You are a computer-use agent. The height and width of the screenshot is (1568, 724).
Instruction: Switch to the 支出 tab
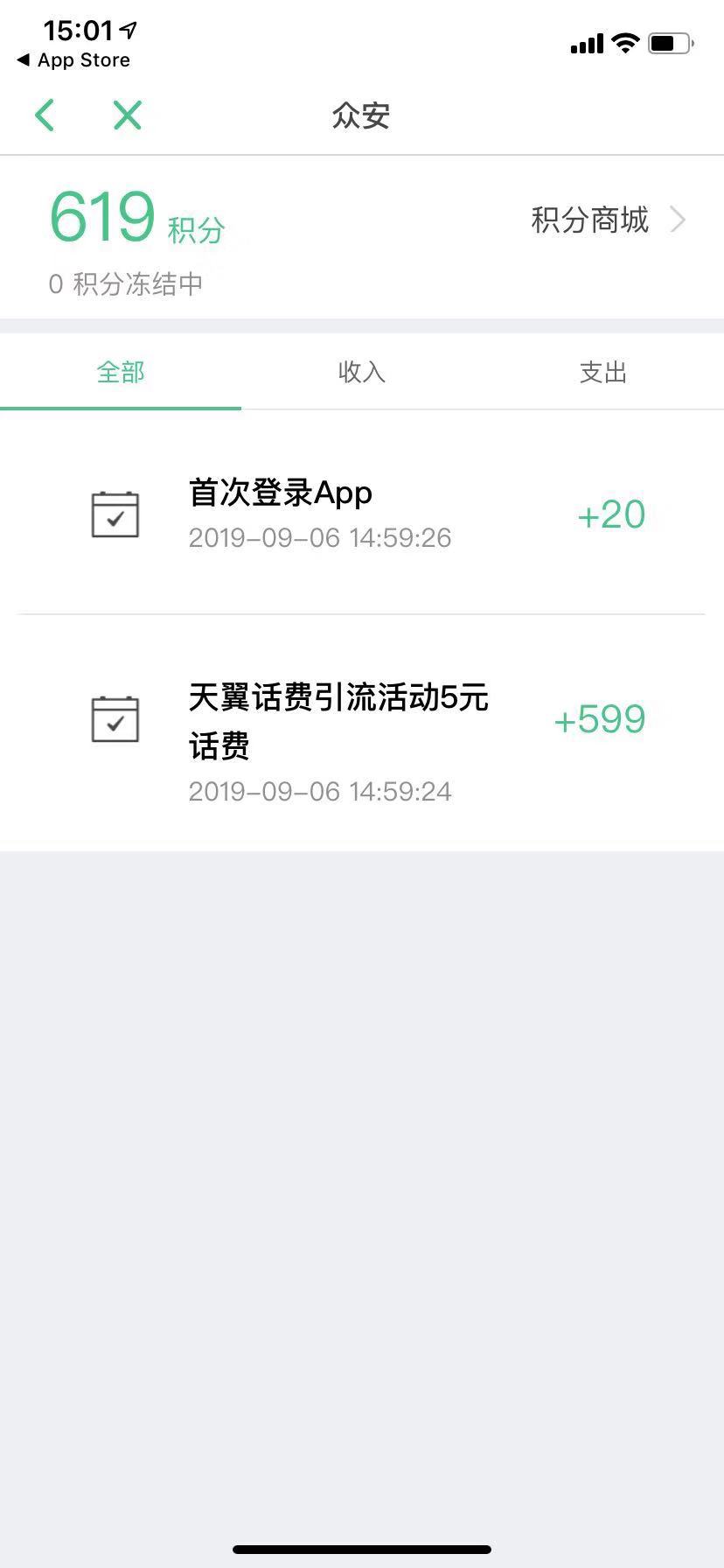click(x=602, y=371)
